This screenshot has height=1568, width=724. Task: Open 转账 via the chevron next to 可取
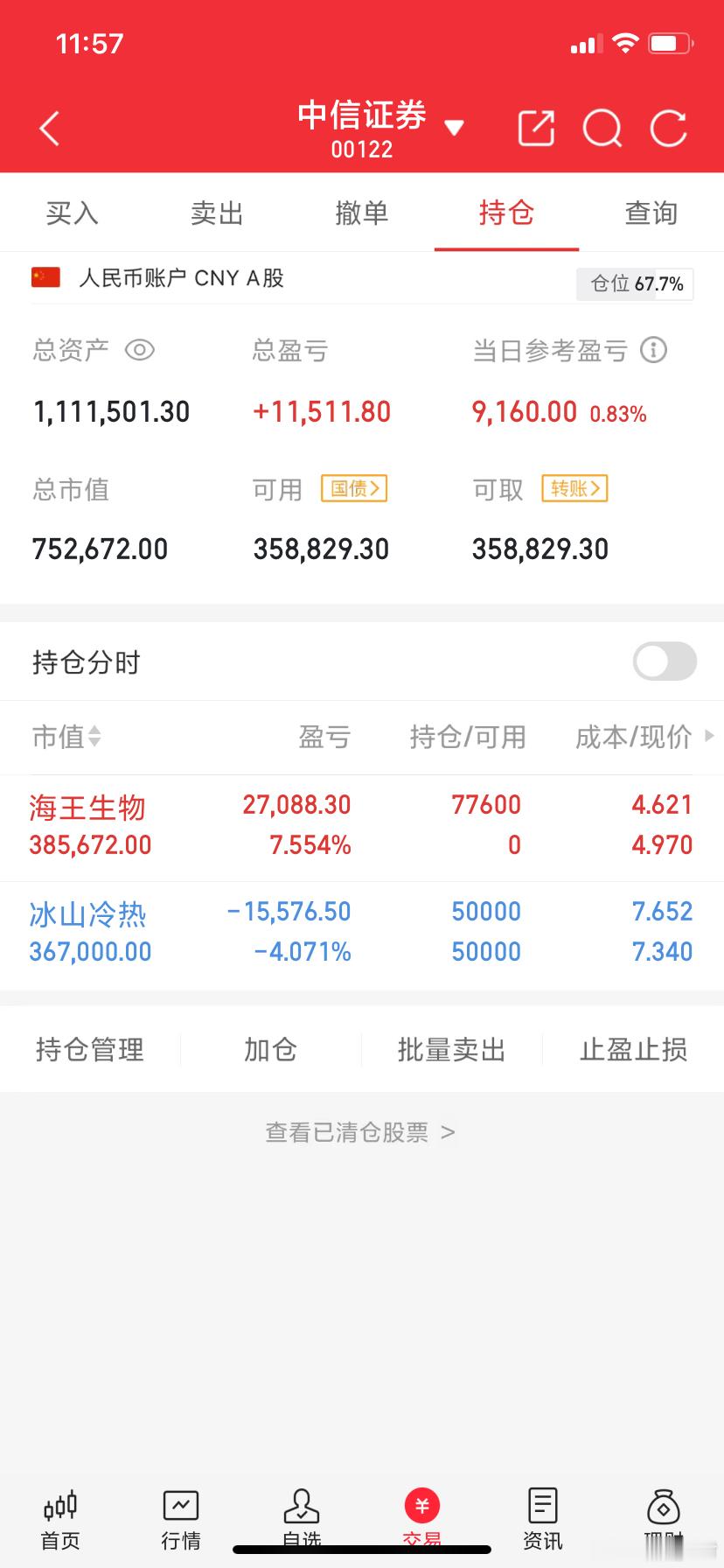pos(574,488)
